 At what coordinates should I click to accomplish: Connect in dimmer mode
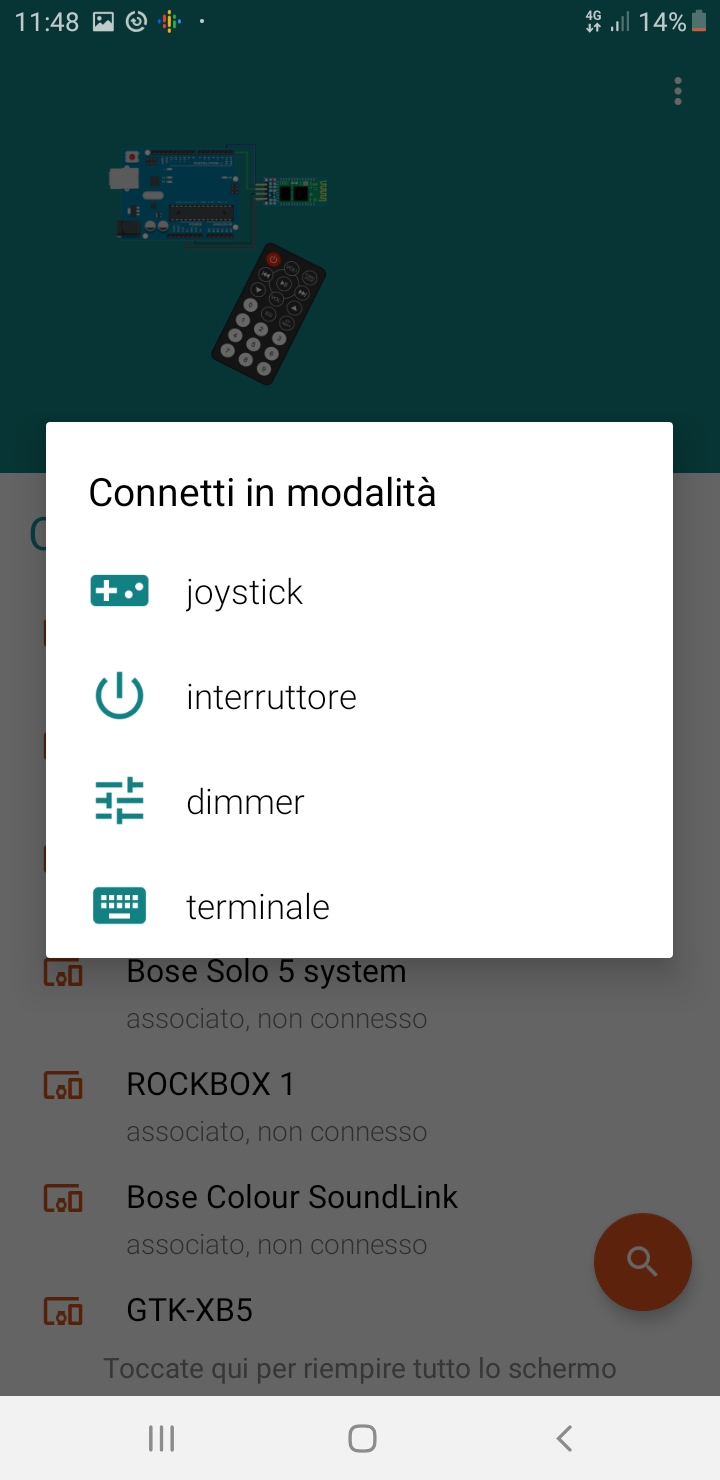(359, 801)
